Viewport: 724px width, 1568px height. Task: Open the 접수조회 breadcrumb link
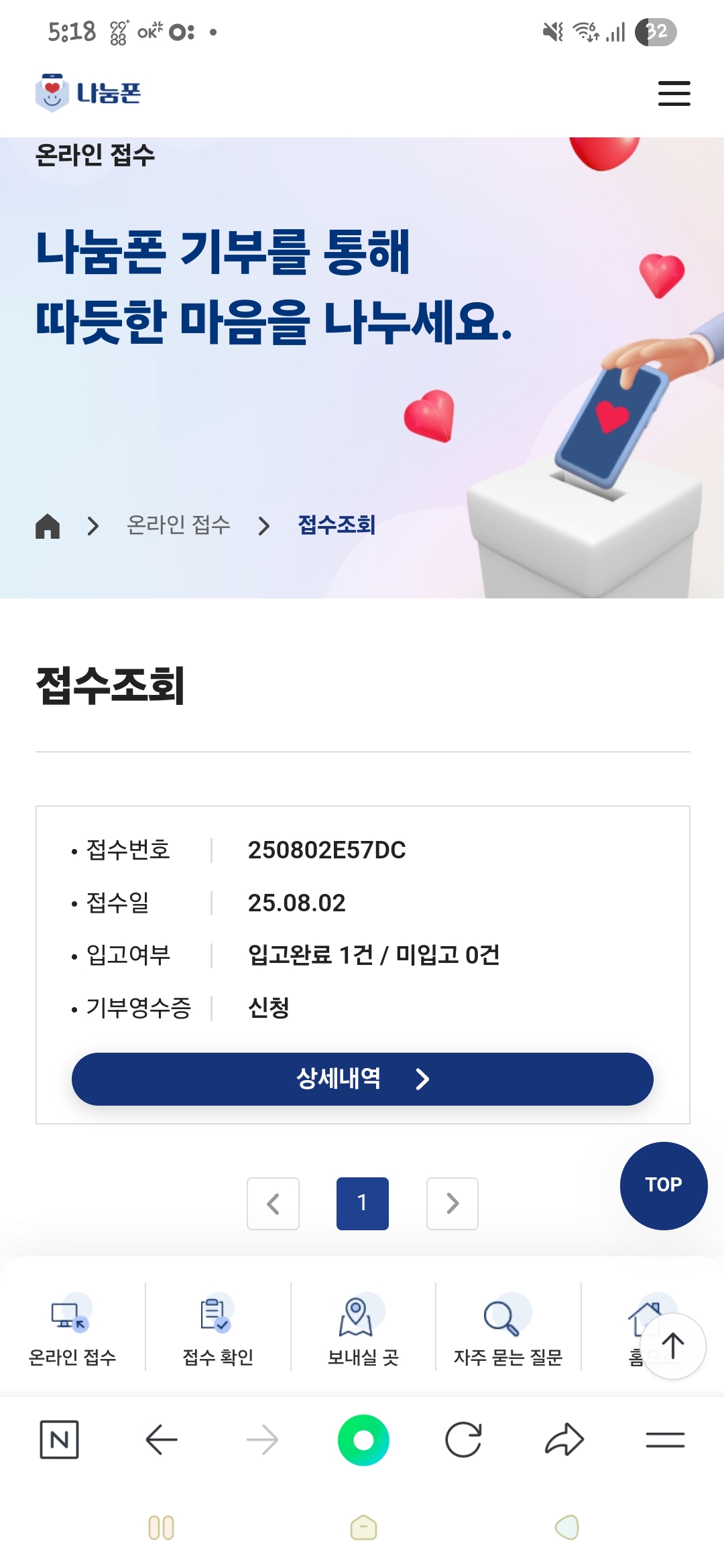pos(337,525)
